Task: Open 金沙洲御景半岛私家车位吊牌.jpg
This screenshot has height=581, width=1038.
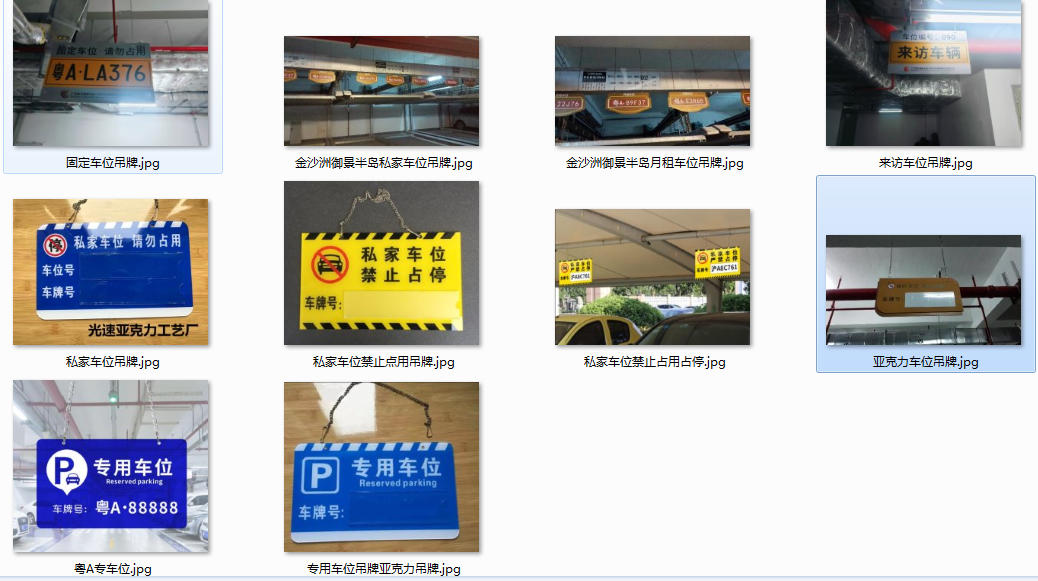Action: [x=381, y=91]
